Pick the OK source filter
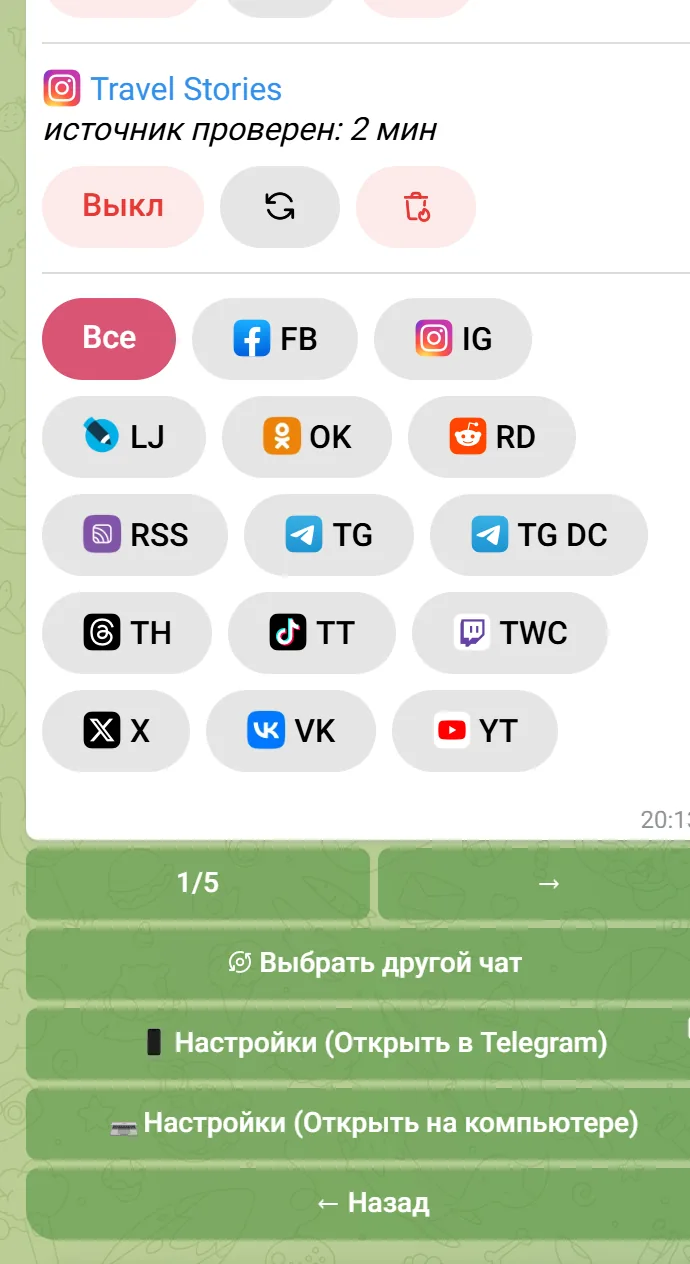The height and width of the screenshot is (1264, 690). pyautogui.click(x=307, y=436)
